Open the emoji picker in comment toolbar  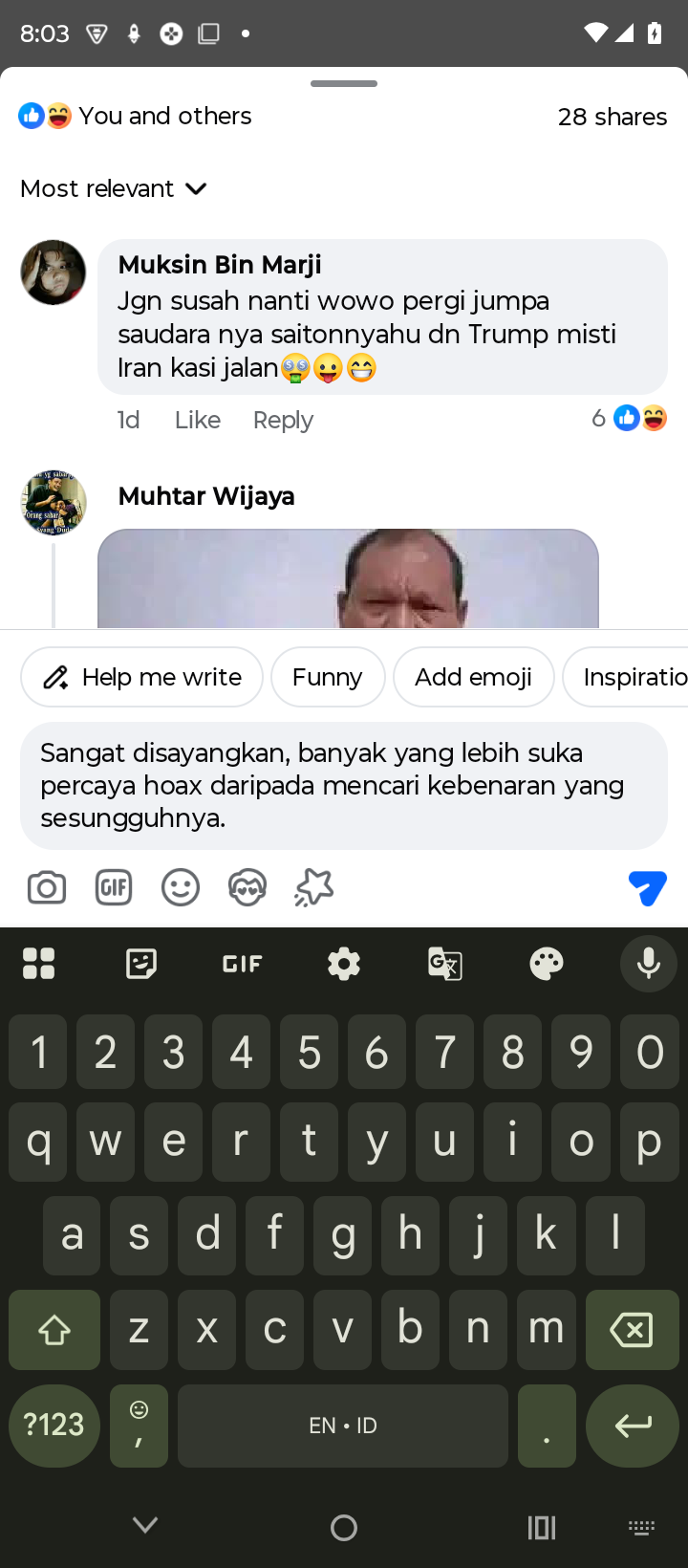click(x=181, y=888)
